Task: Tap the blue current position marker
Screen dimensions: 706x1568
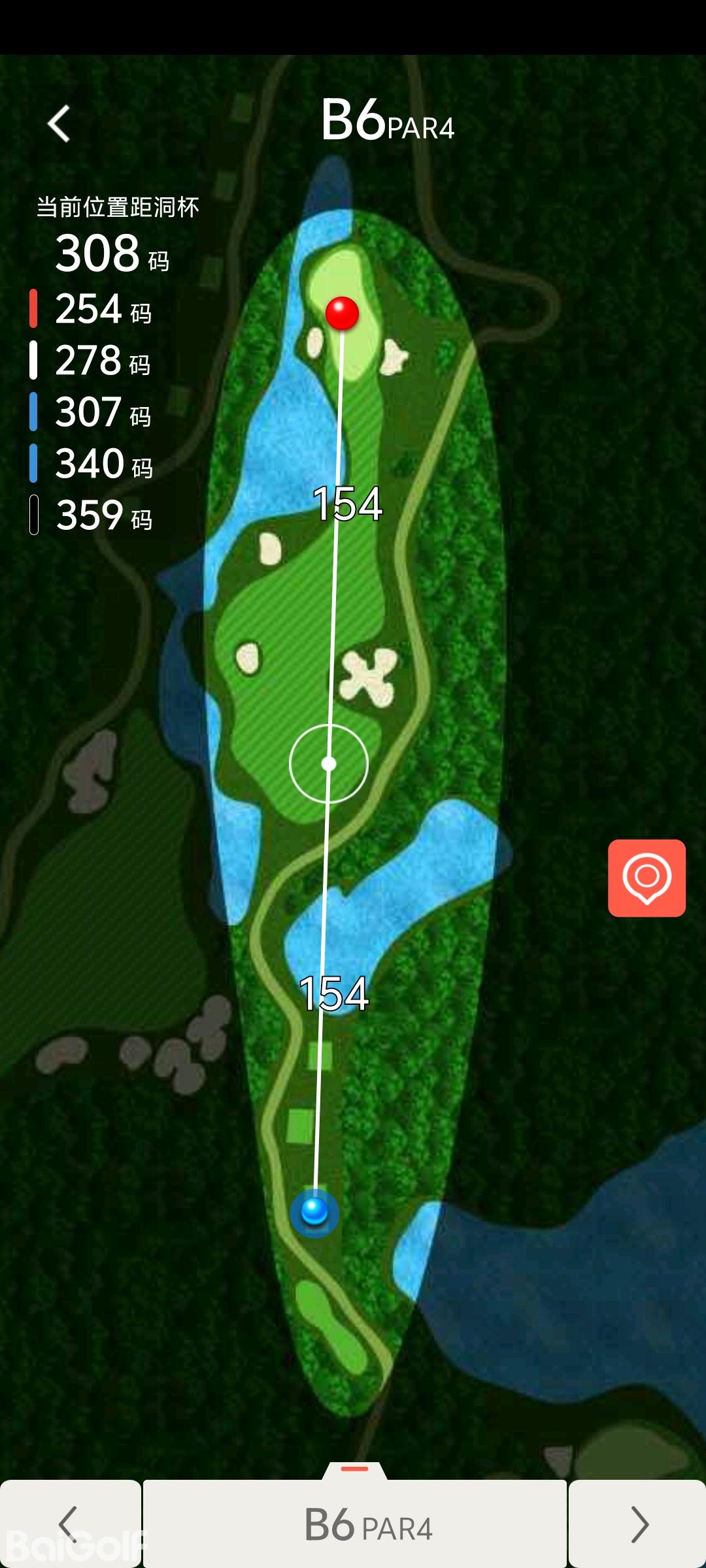Action: 314,1212
